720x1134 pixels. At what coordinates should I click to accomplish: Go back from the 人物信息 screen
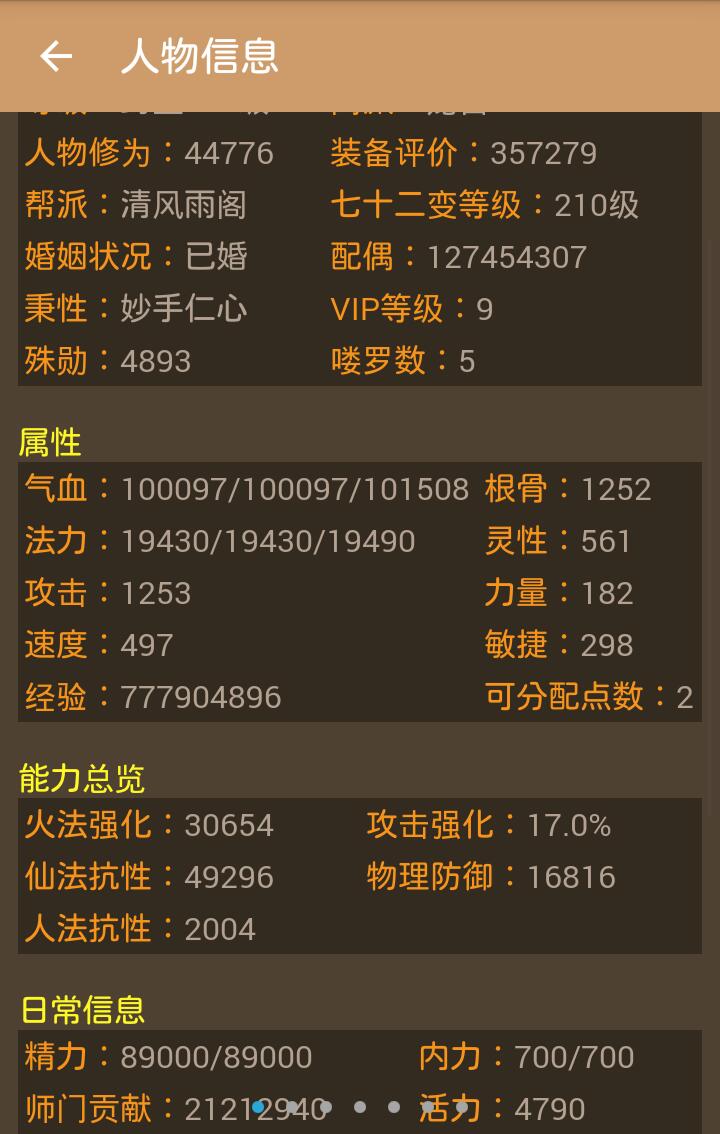pos(56,56)
